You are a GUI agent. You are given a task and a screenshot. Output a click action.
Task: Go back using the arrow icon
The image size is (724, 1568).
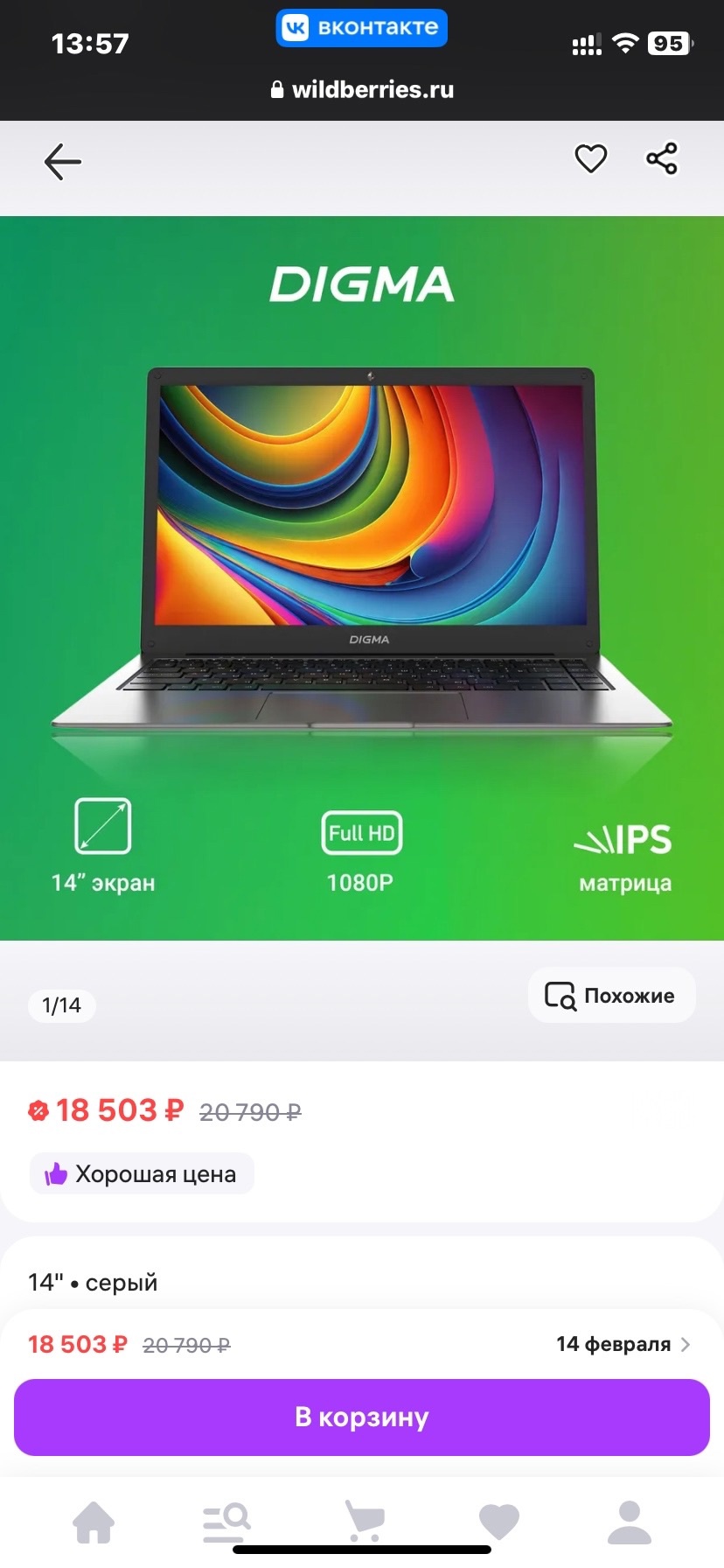point(63,162)
